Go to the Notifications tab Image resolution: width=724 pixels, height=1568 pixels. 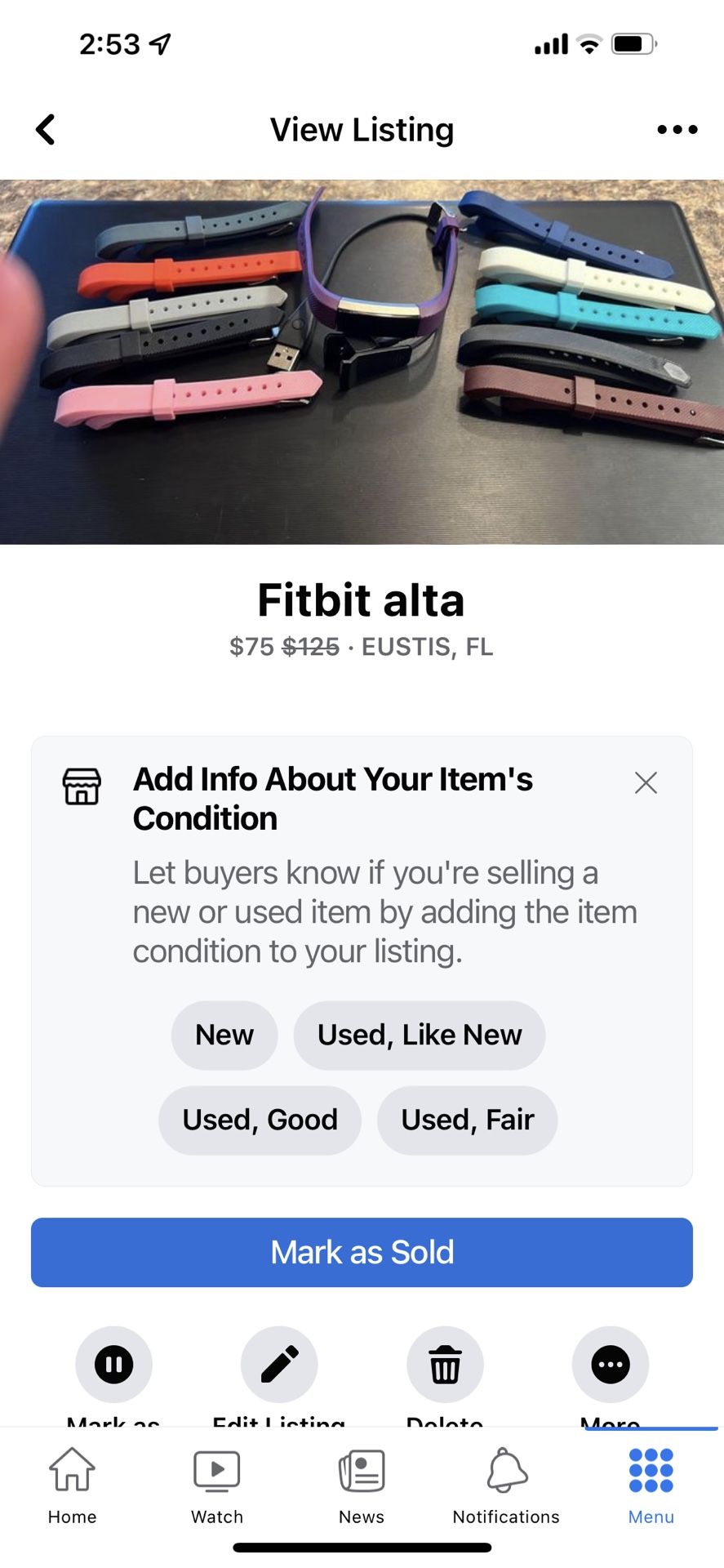click(506, 1486)
